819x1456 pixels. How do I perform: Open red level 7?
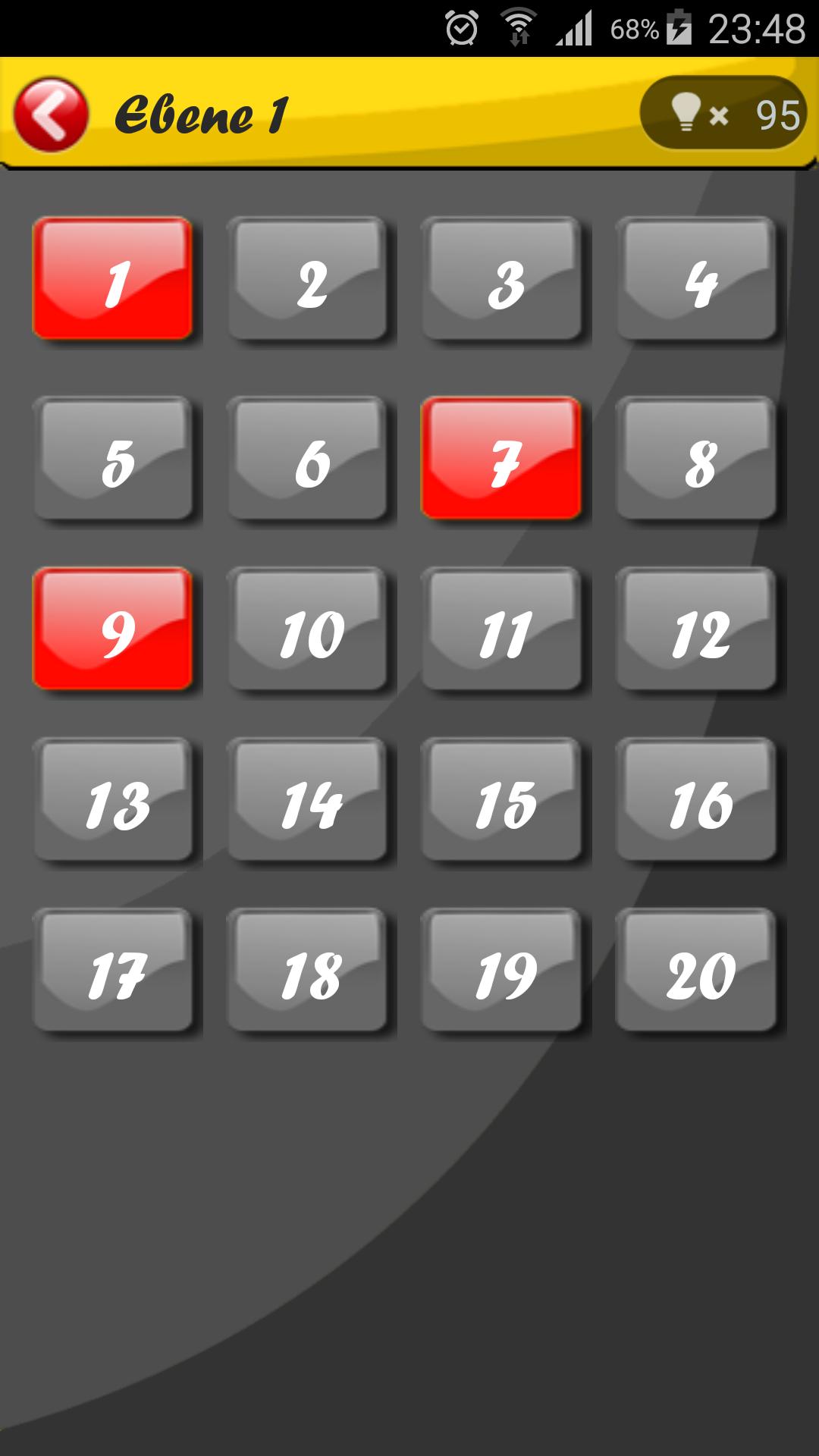[501, 458]
